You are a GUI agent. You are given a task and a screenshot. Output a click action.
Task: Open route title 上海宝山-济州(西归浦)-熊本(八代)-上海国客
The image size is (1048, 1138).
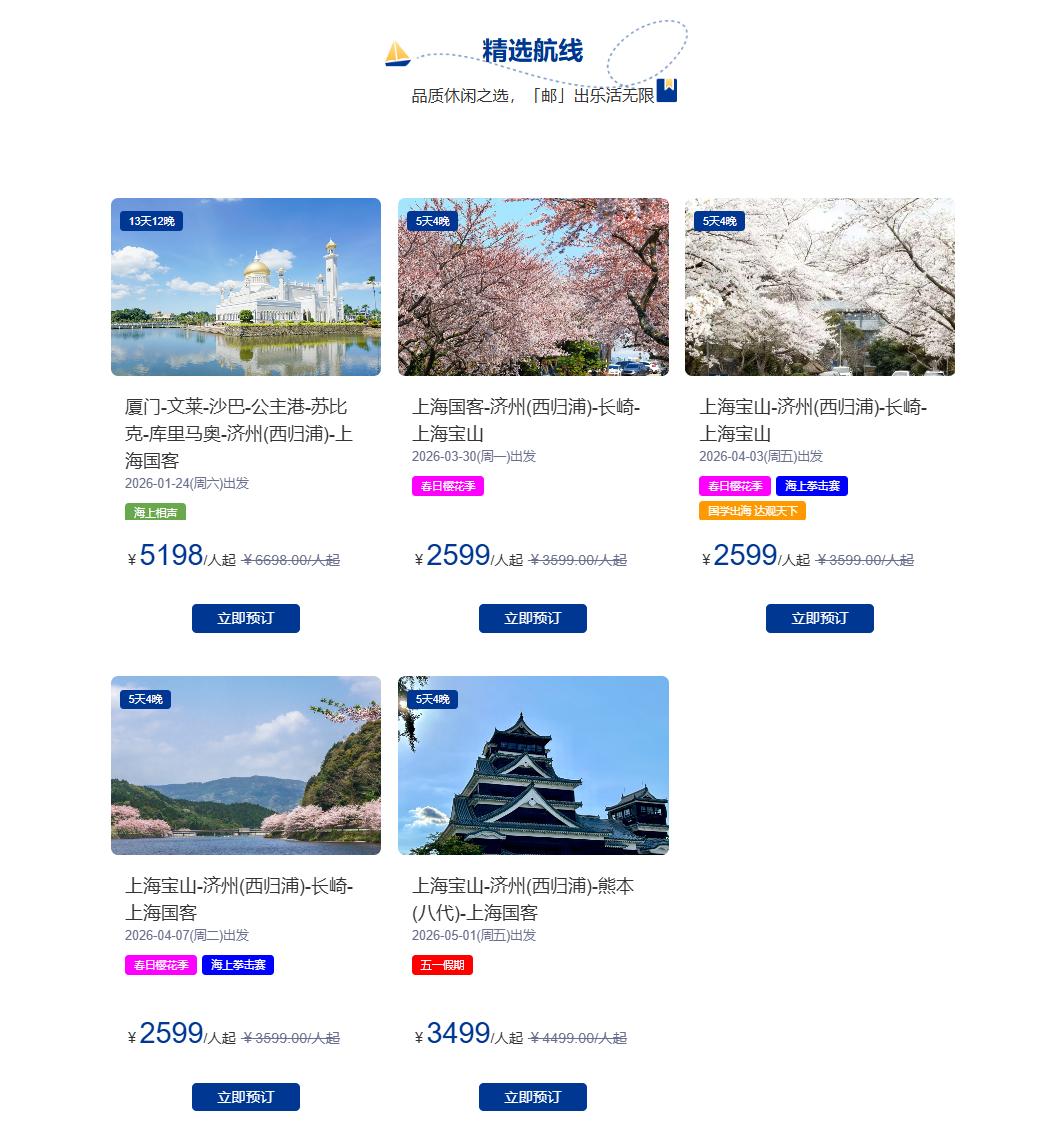522,899
